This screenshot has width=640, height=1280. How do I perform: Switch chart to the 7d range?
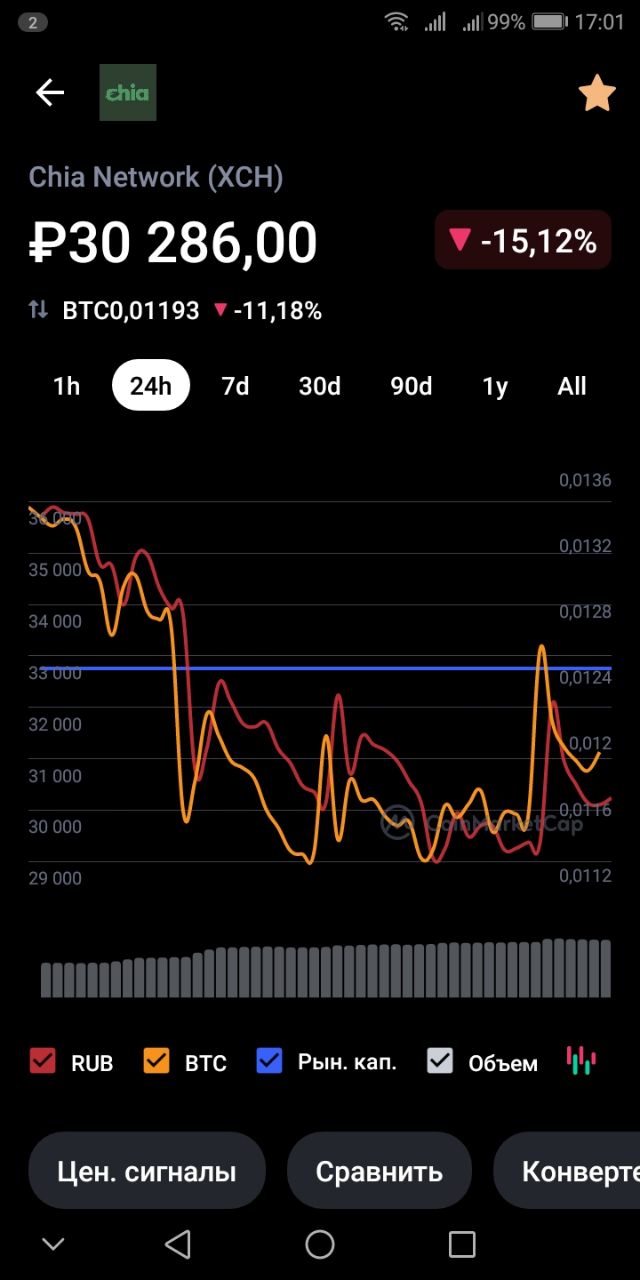point(235,386)
